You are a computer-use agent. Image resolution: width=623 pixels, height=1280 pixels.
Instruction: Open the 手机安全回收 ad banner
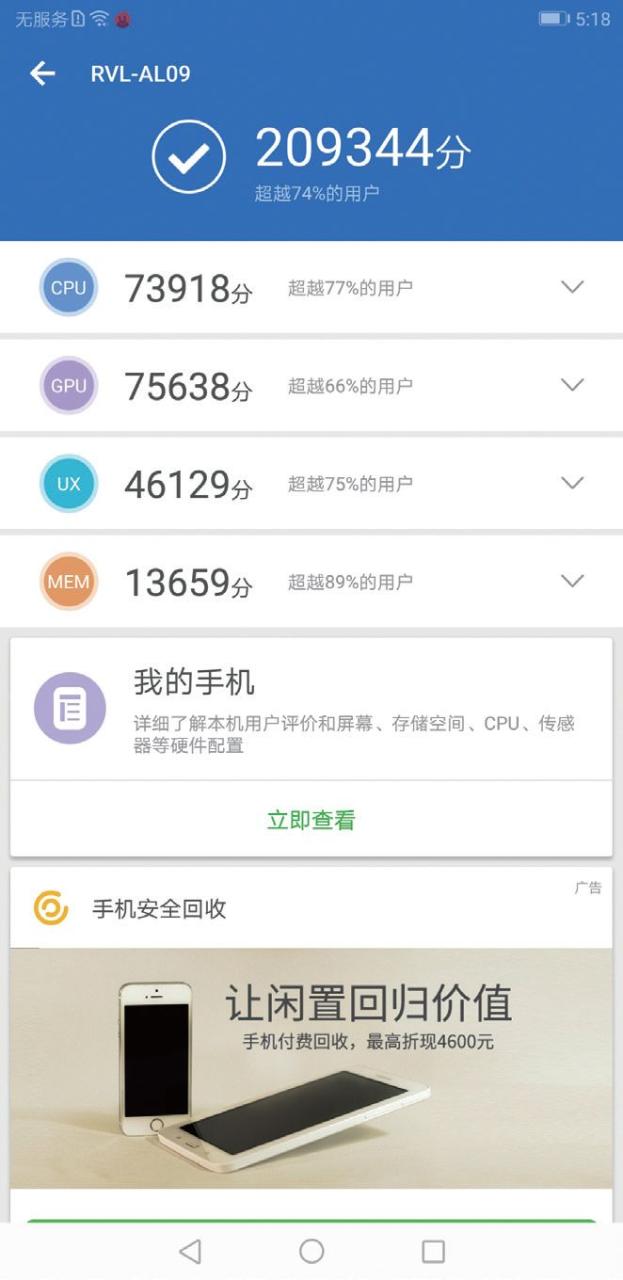click(311, 1065)
